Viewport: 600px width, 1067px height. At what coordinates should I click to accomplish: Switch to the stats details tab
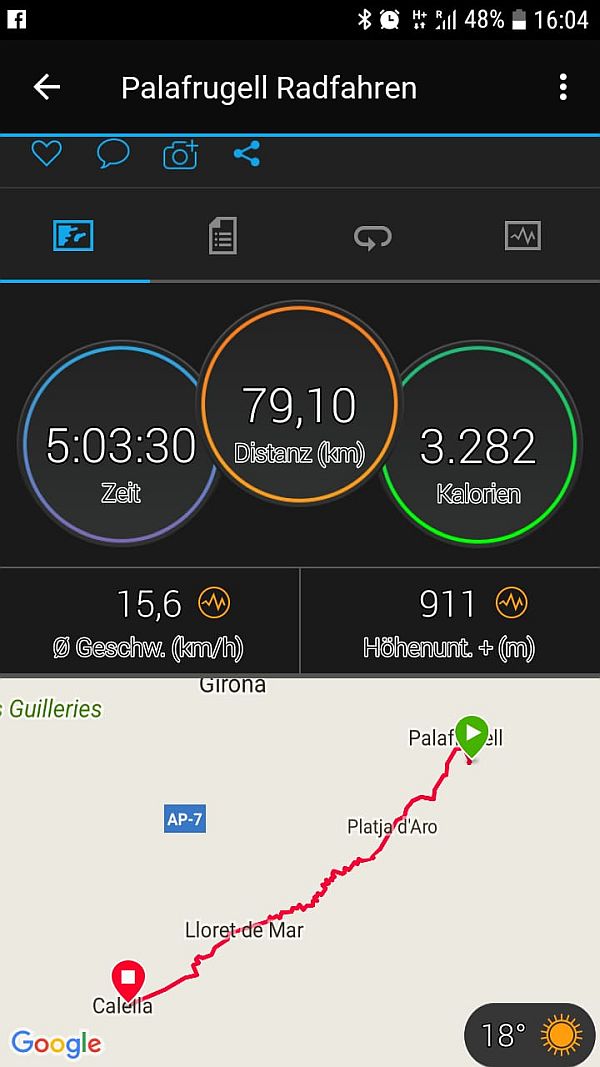click(222, 235)
